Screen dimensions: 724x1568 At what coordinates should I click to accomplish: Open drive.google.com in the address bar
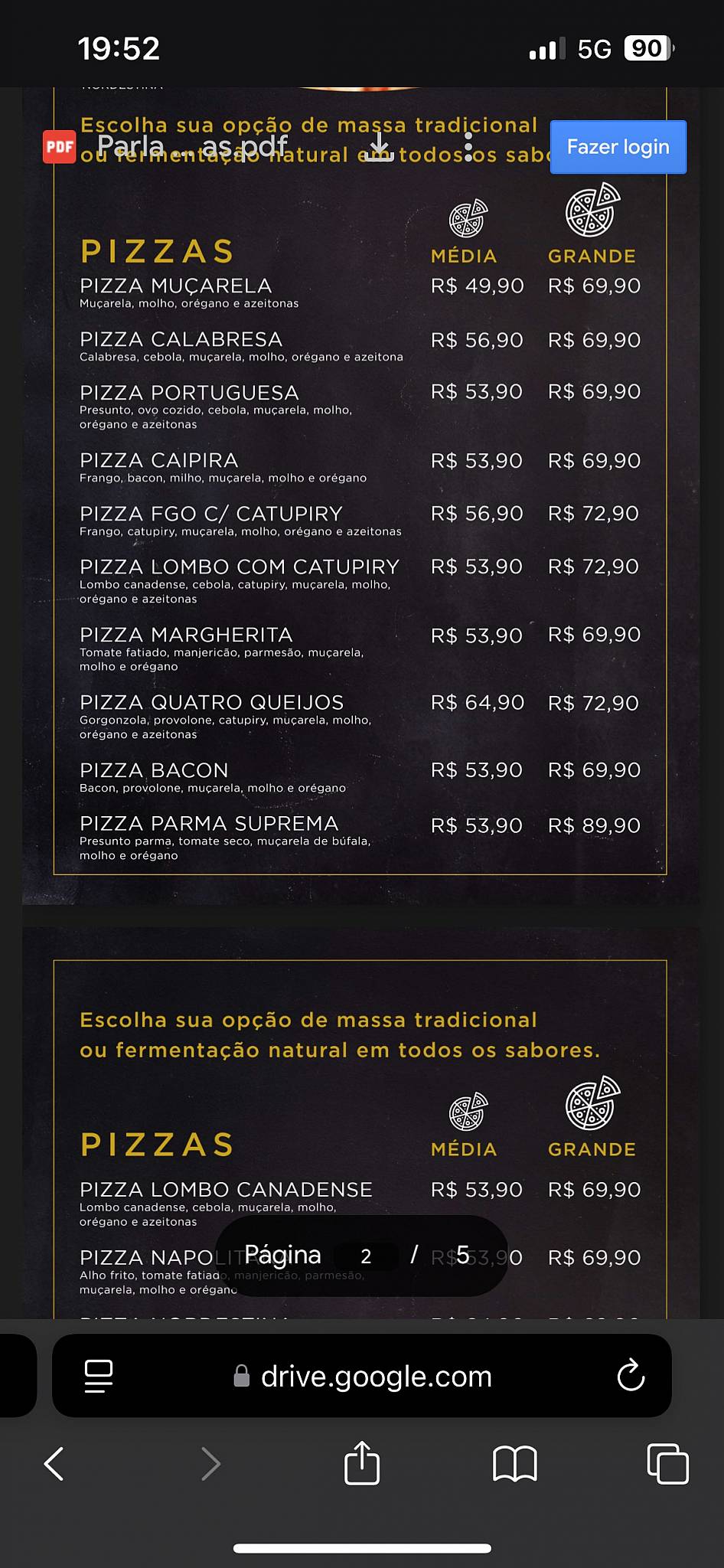(x=374, y=1376)
